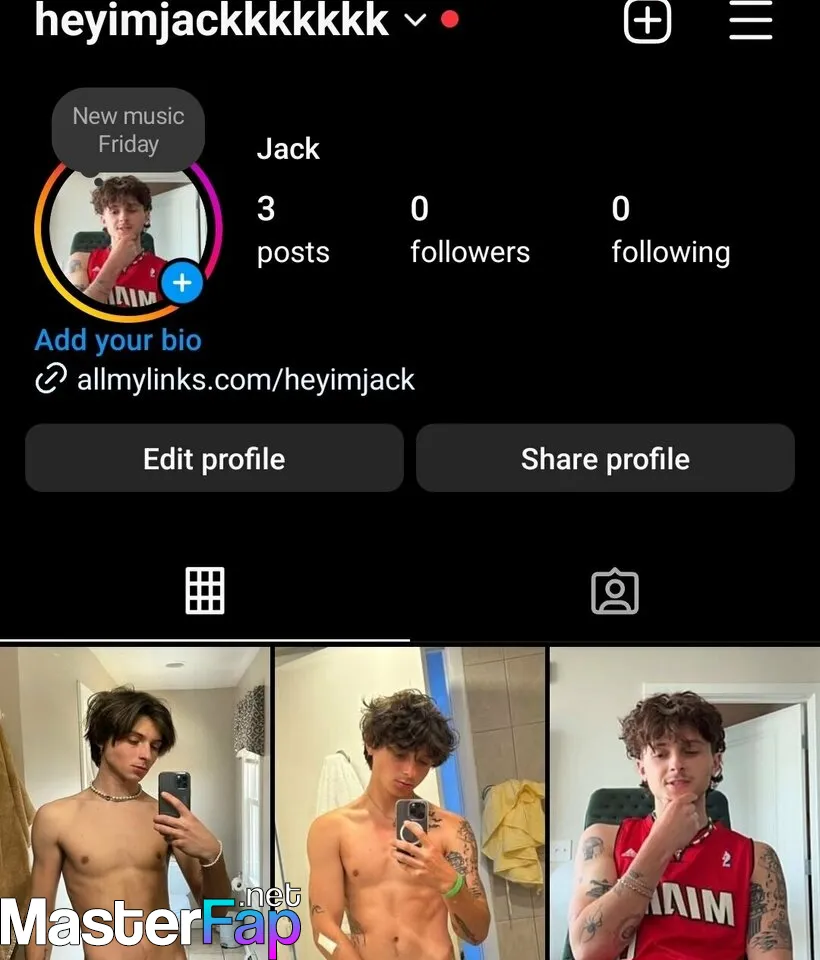Open the account switcher next to heyimjackkkkkk
The image size is (820, 960).
tap(416, 20)
